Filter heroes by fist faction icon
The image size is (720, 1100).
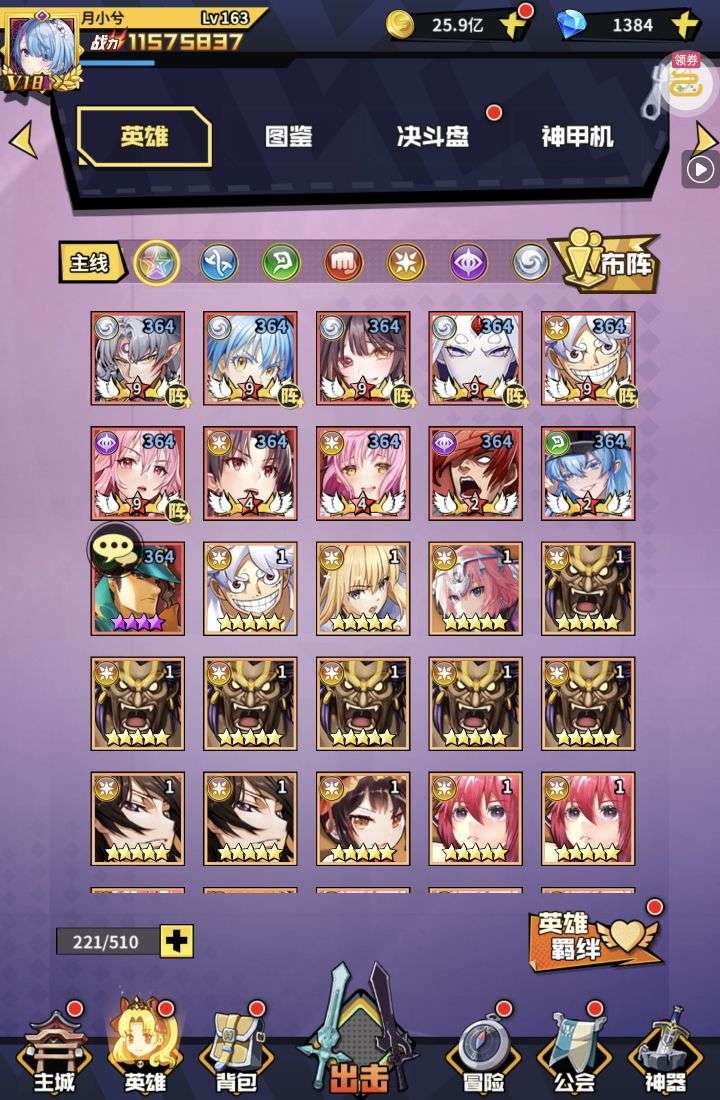[343, 263]
